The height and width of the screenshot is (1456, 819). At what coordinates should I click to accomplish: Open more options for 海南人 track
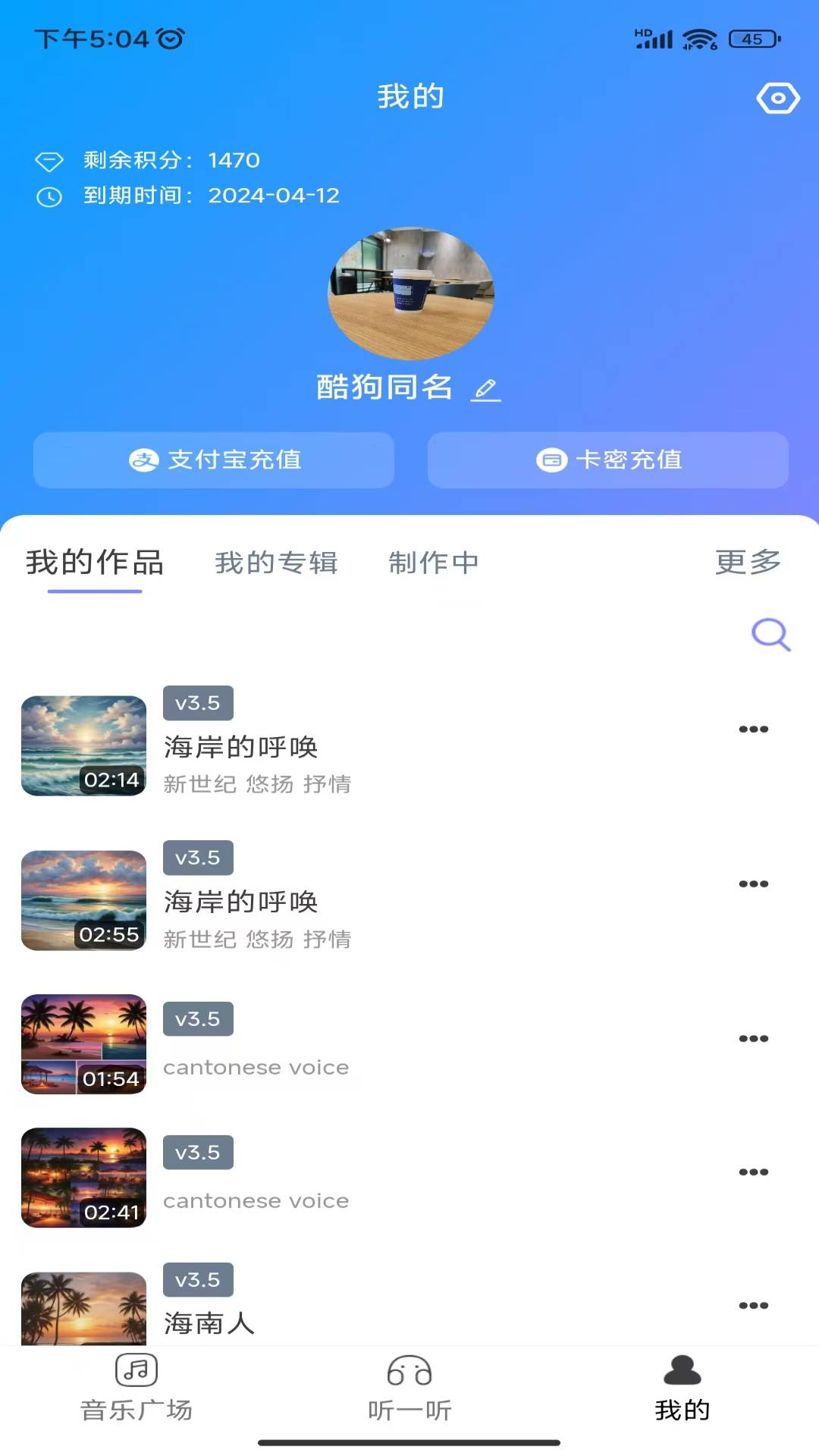753,1304
